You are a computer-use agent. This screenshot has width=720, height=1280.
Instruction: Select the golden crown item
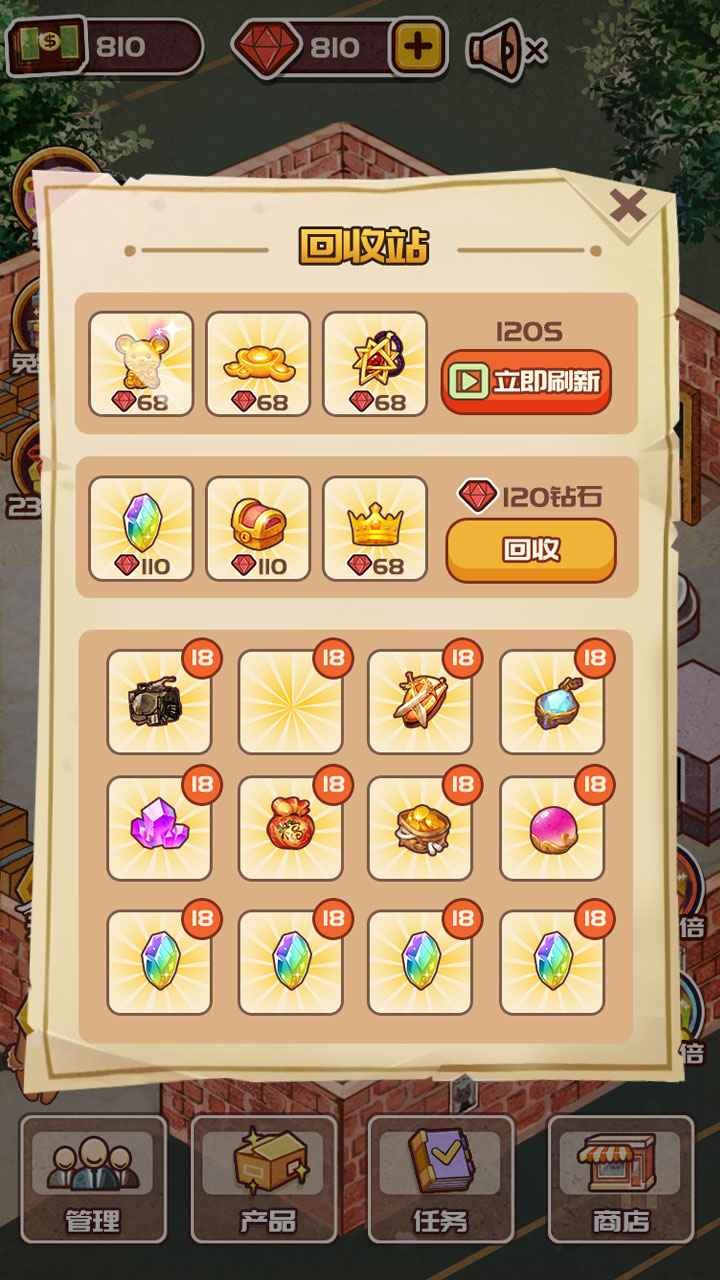coord(375,528)
